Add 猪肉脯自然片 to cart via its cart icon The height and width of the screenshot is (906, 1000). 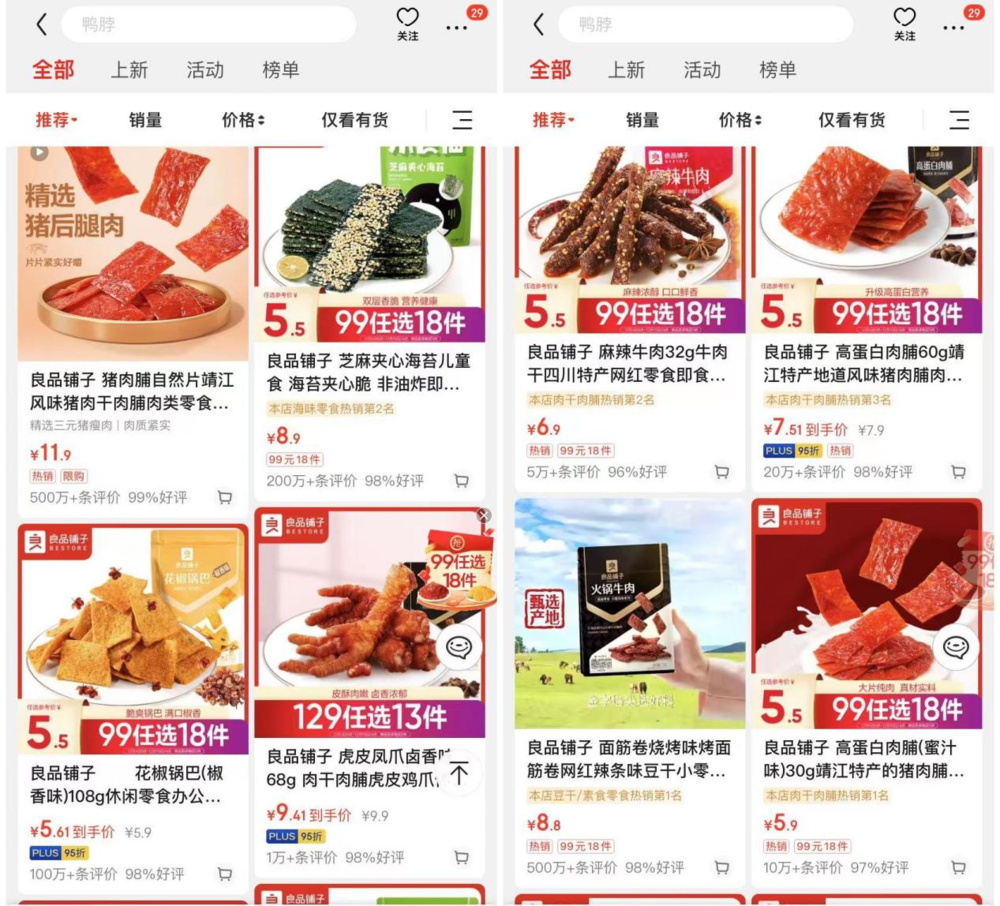coord(225,497)
